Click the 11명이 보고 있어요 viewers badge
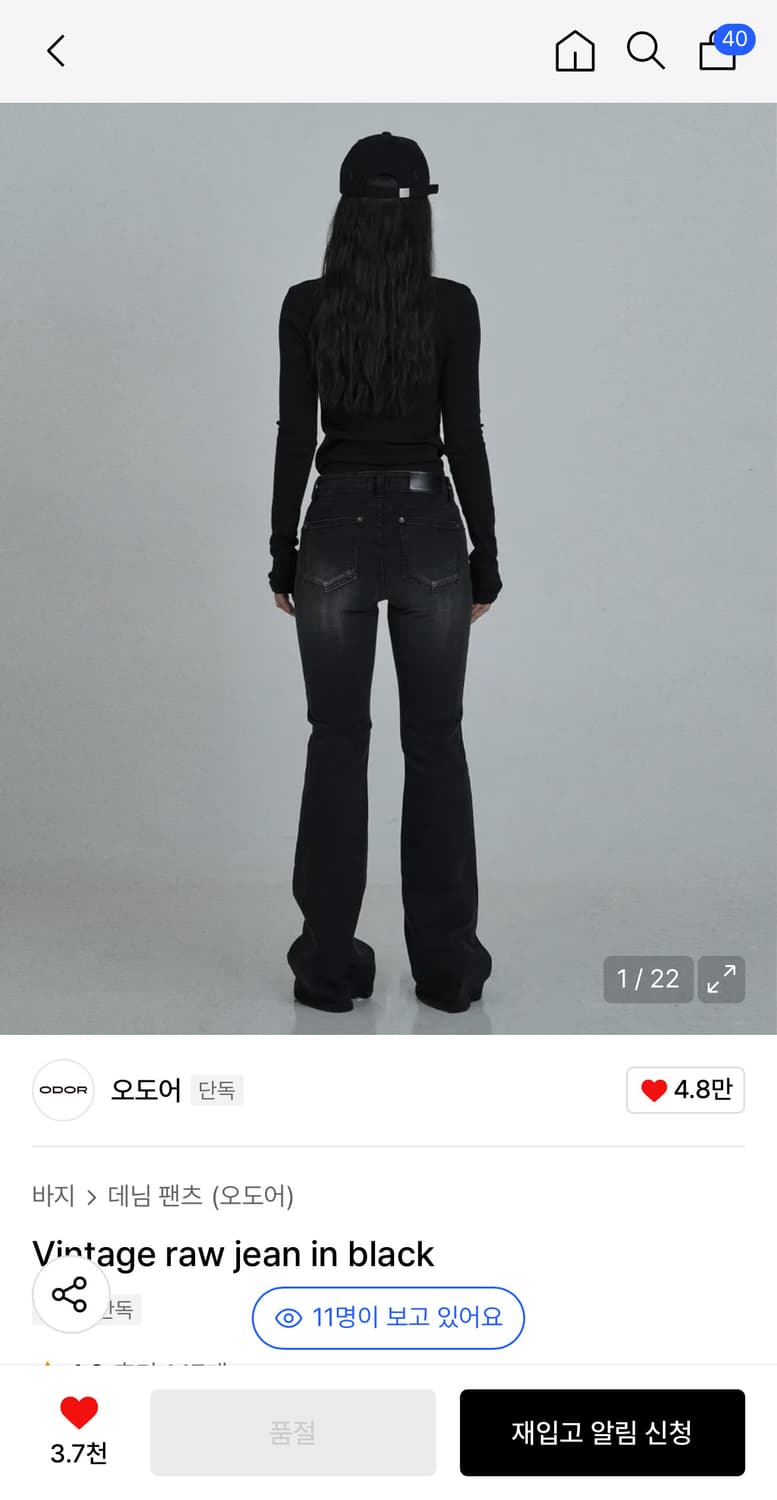This screenshot has height=1500, width=777. tap(388, 1318)
